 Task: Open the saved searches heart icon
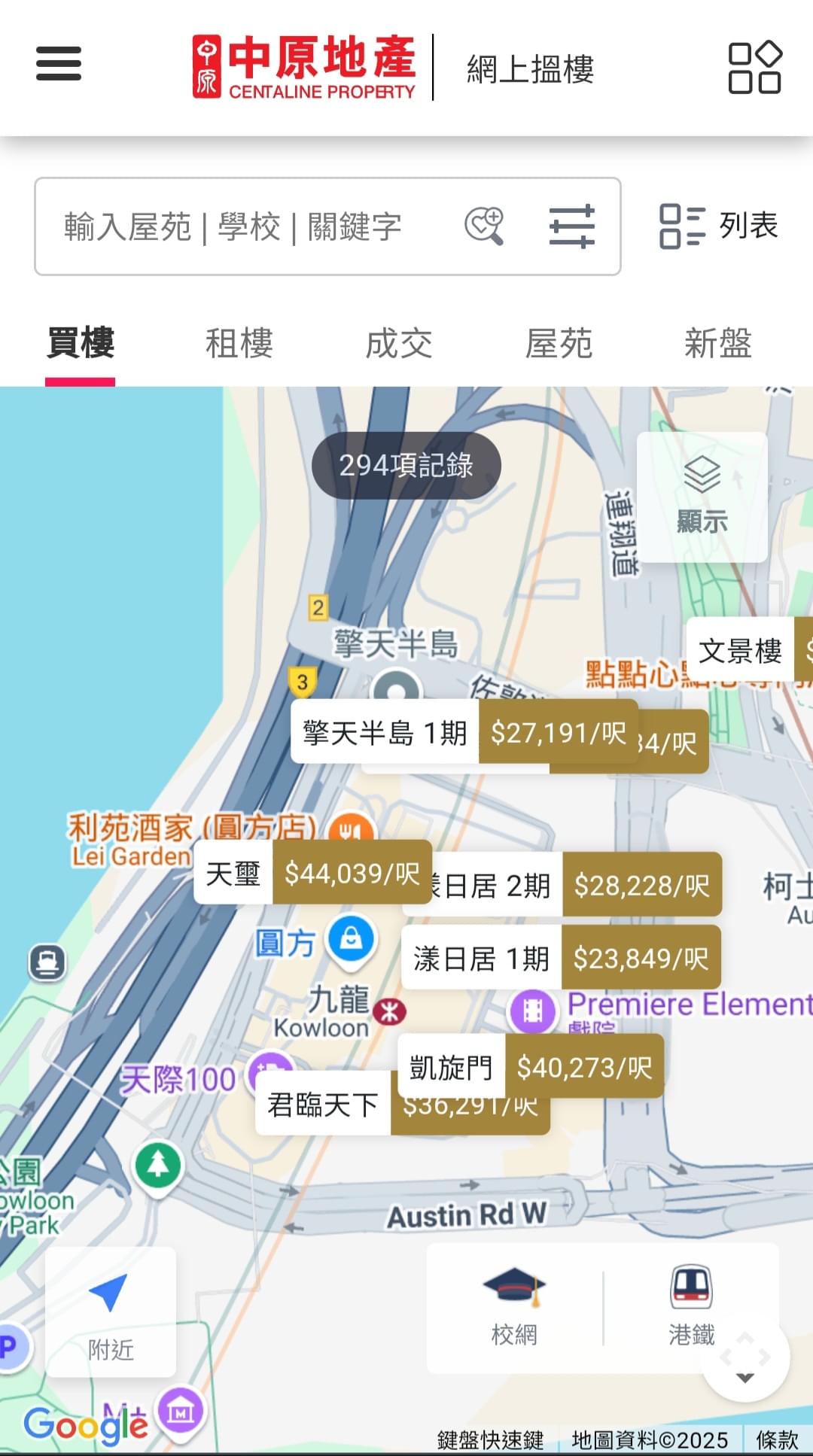coord(484,226)
